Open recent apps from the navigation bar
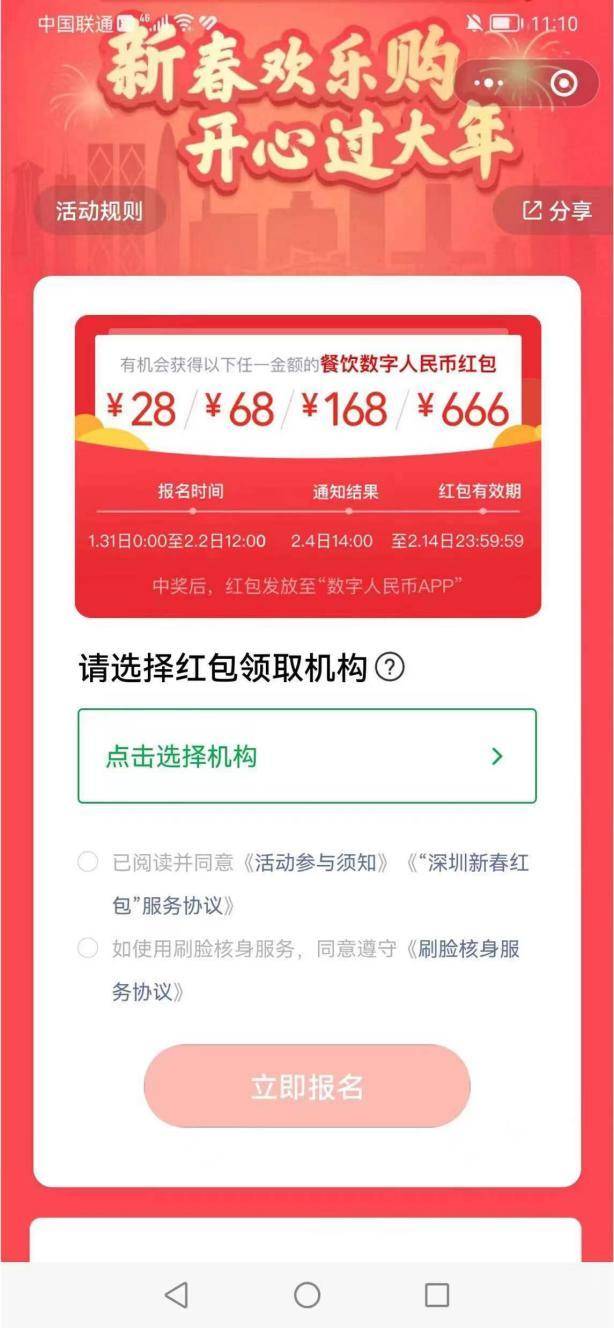The width and height of the screenshot is (614, 1328). pos(437,1295)
